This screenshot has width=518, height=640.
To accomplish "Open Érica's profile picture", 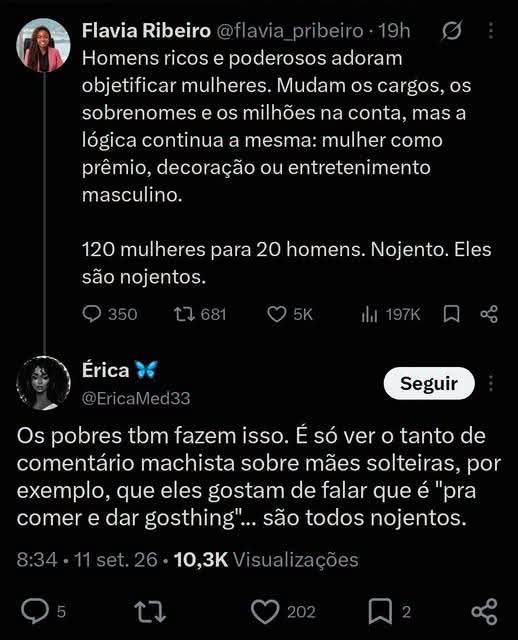I will (43, 382).
